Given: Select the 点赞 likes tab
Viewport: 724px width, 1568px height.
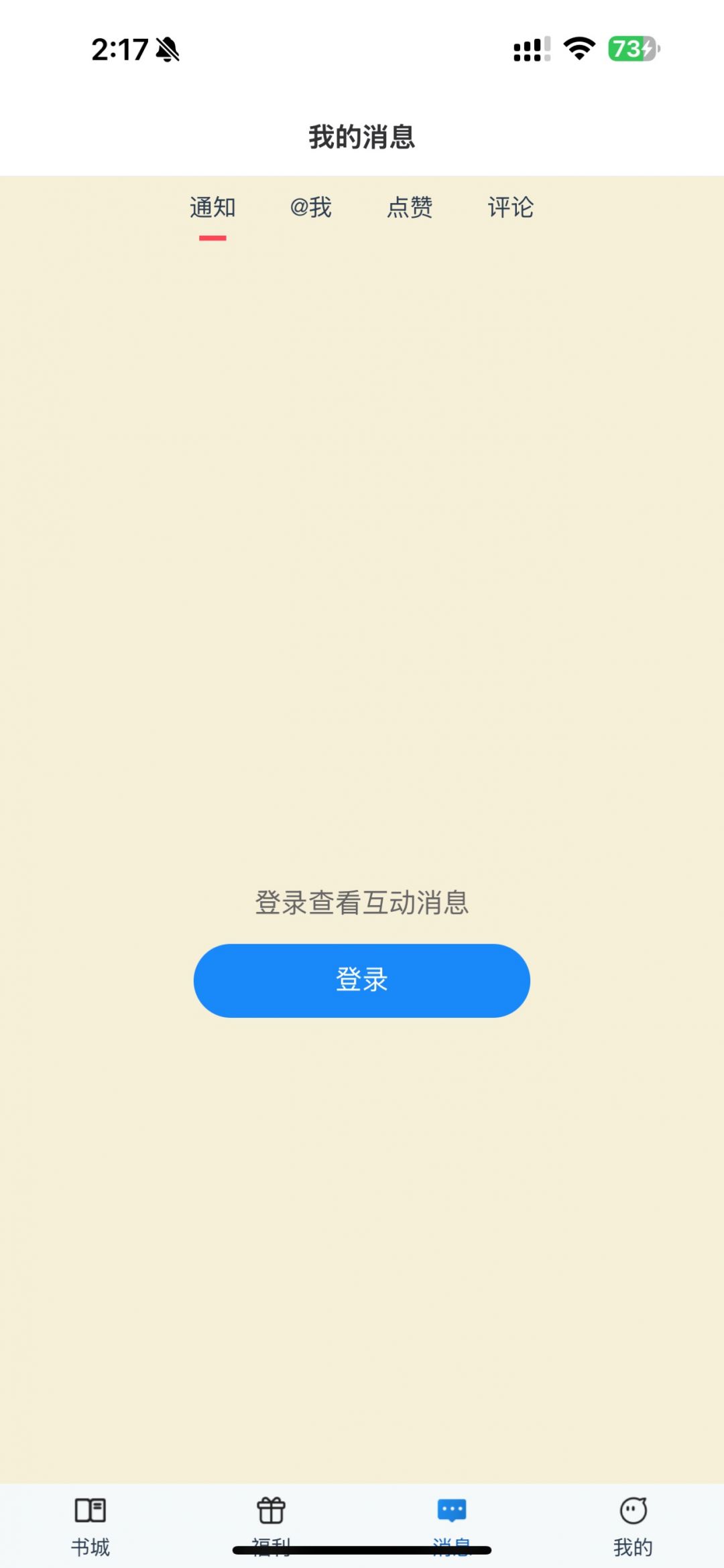Looking at the screenshot, I should point(410,208).
